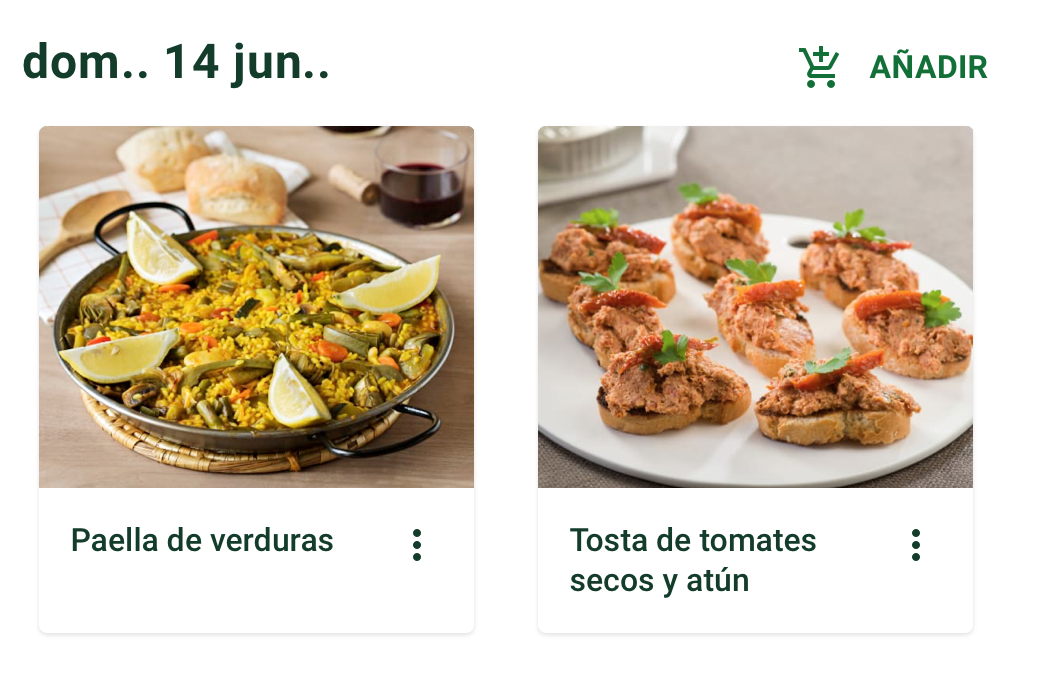Tap the AÑADIR add-to-cart button
Image resolution: width=1040 pixels, height=686 pixels.
click(x=893, y=67)
